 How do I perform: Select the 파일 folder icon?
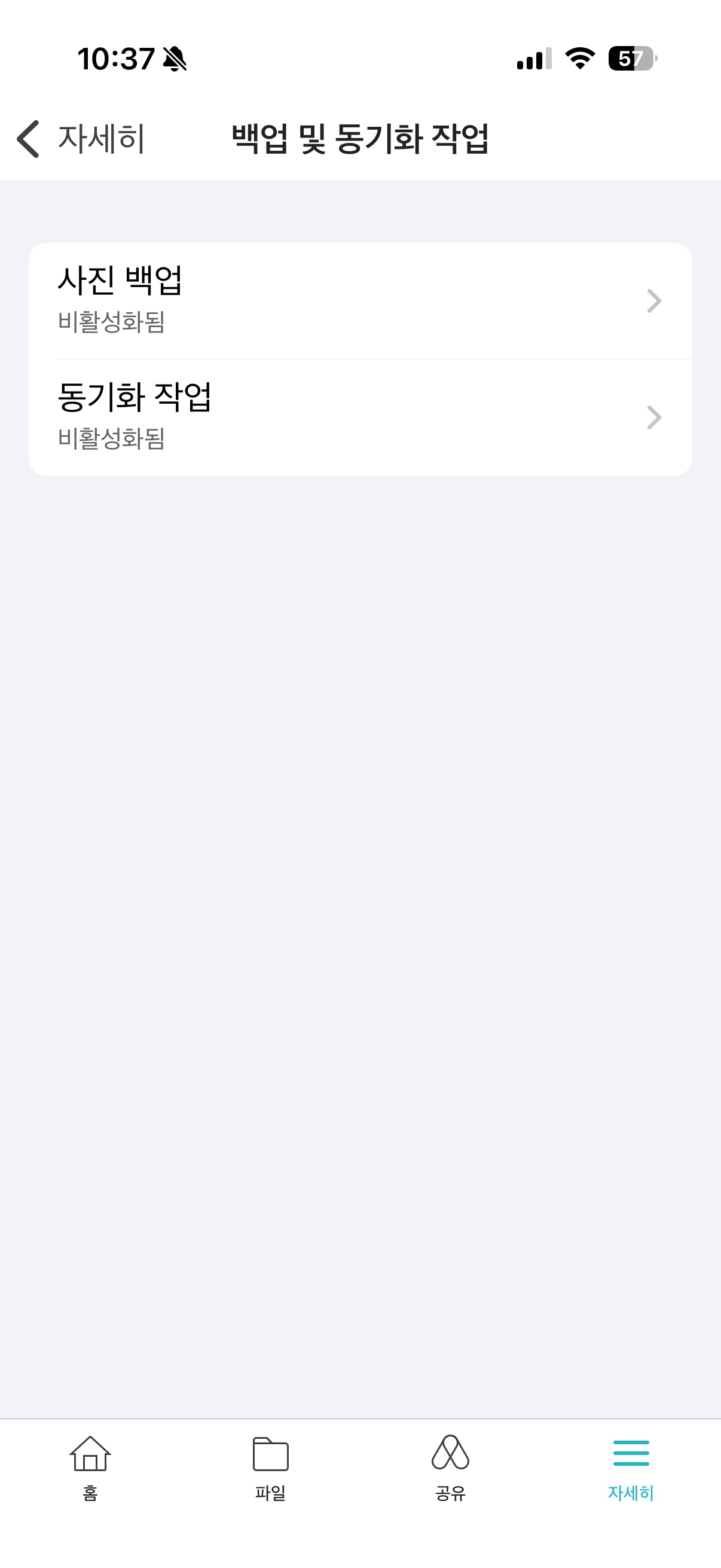270,1462
